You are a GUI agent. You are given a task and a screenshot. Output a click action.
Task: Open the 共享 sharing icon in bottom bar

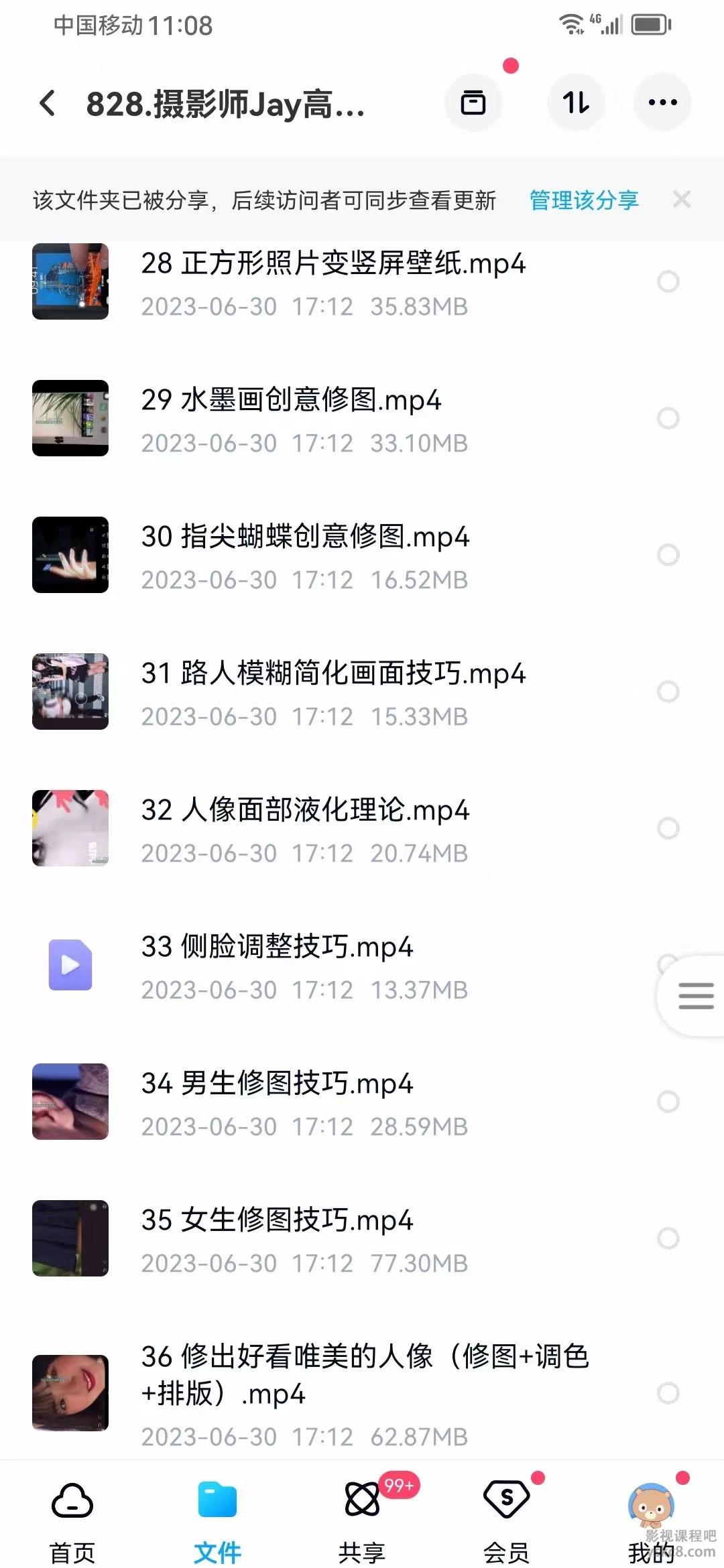pyautogui.click(x=362, y=1494)
